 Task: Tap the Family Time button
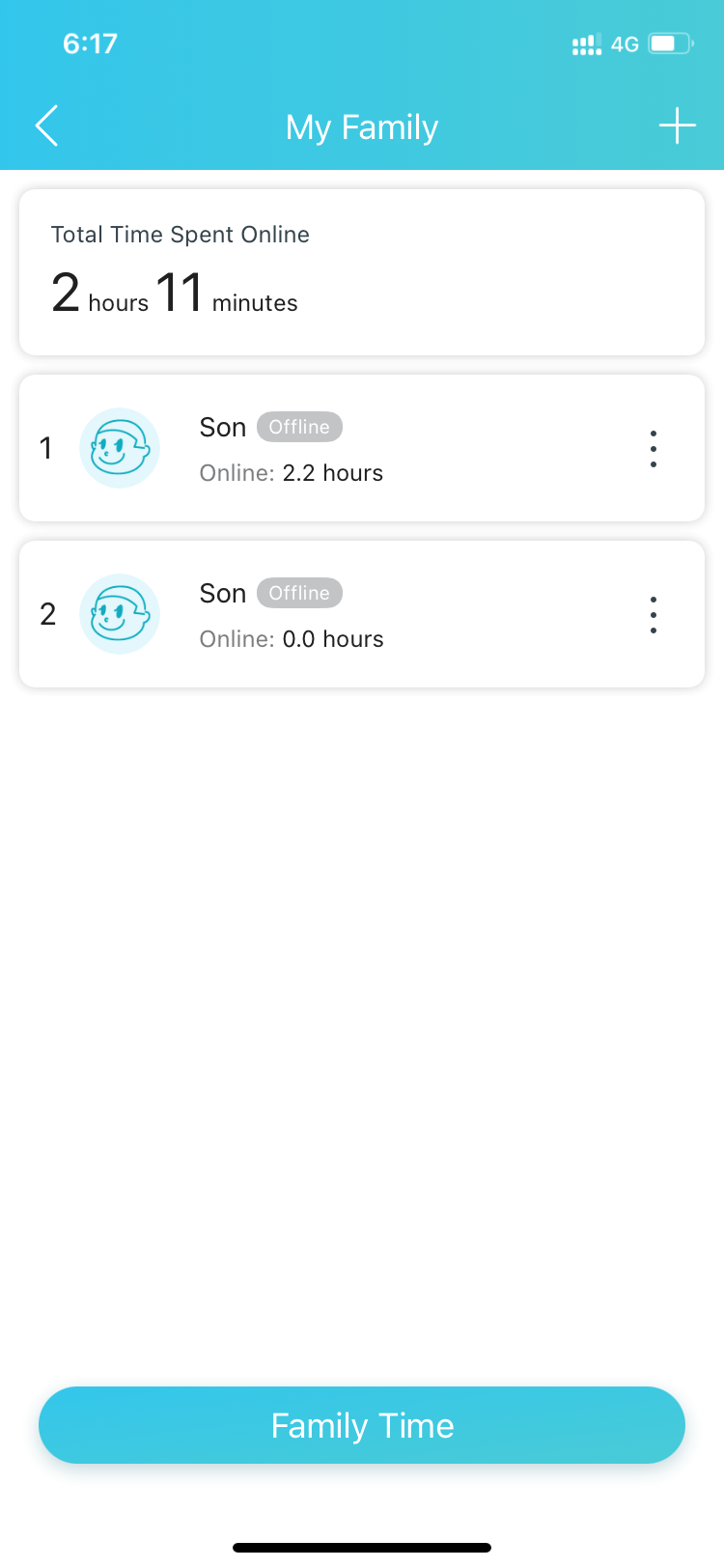click(x=362, y=1425)
